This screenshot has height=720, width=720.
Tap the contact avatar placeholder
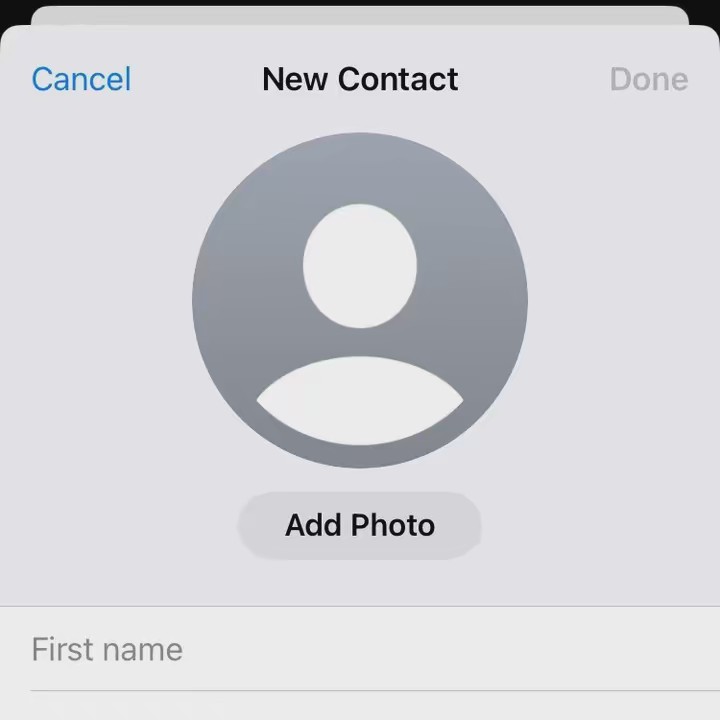tap(360, 300)
